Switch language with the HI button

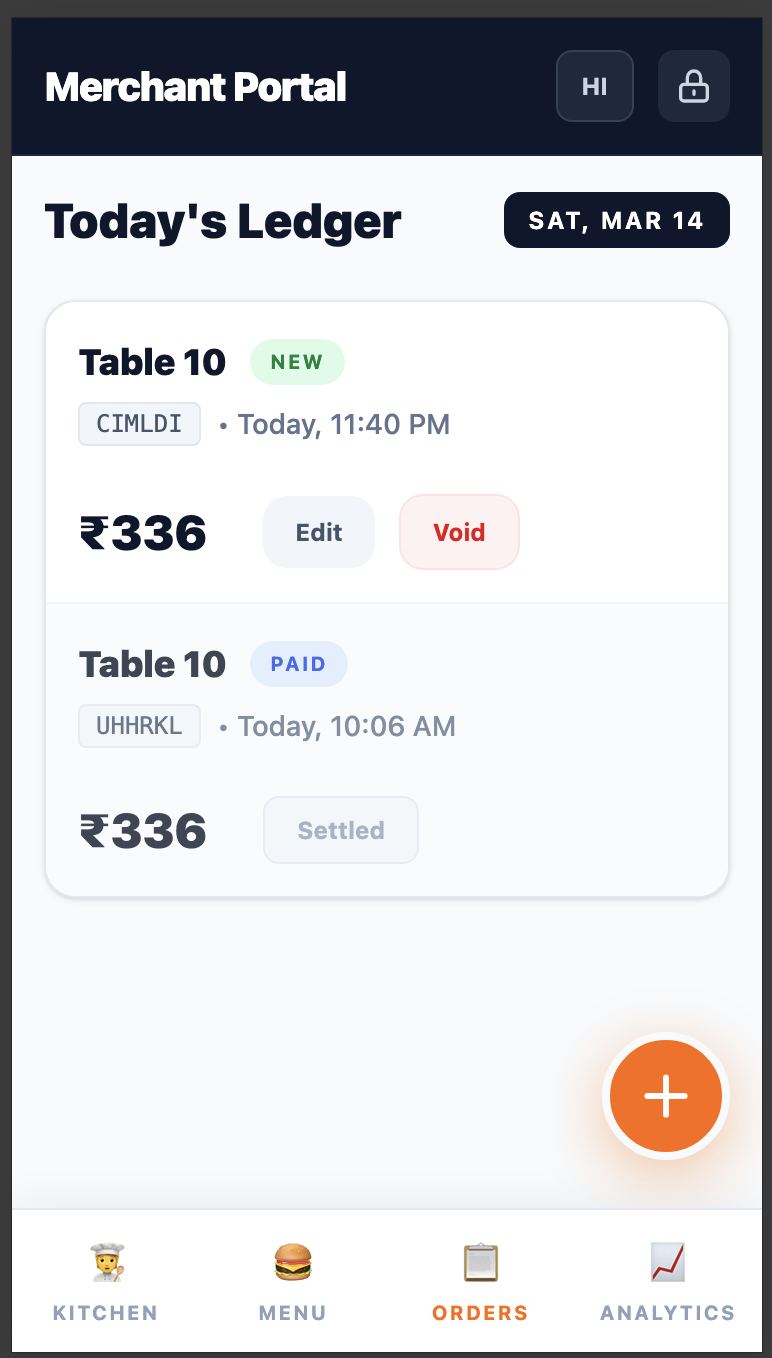595,86
